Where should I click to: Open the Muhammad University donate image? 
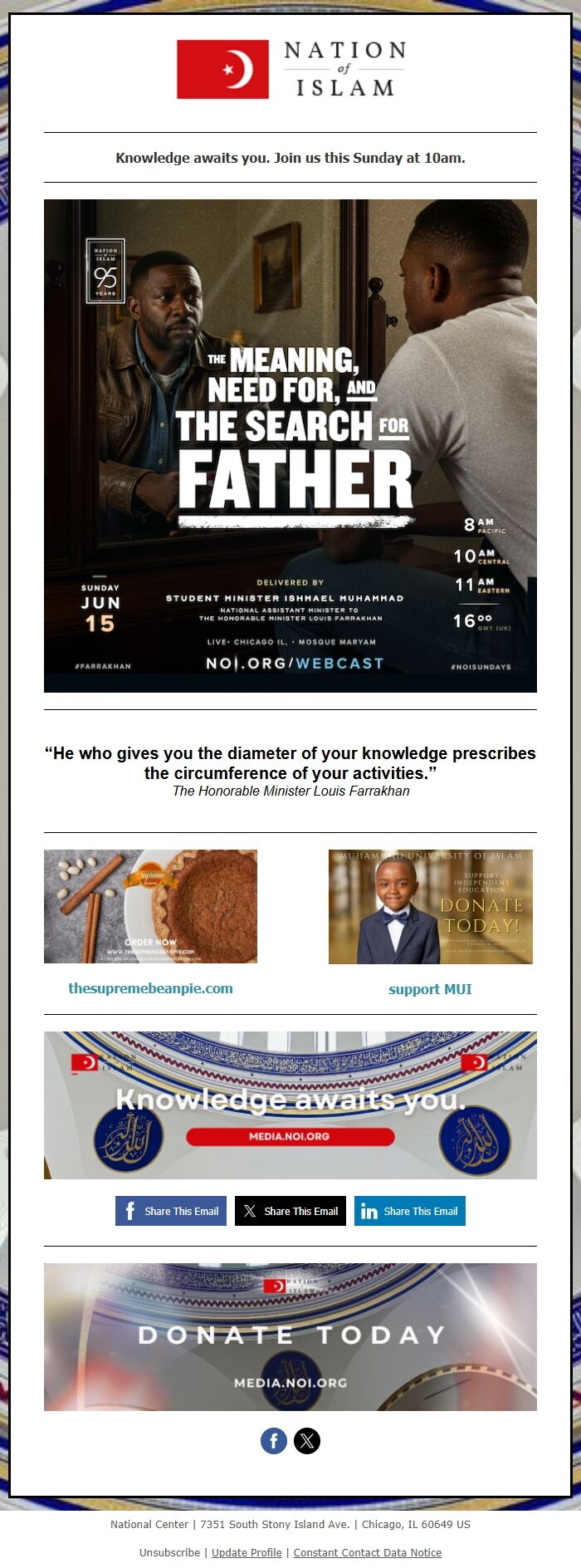[430, 906]
